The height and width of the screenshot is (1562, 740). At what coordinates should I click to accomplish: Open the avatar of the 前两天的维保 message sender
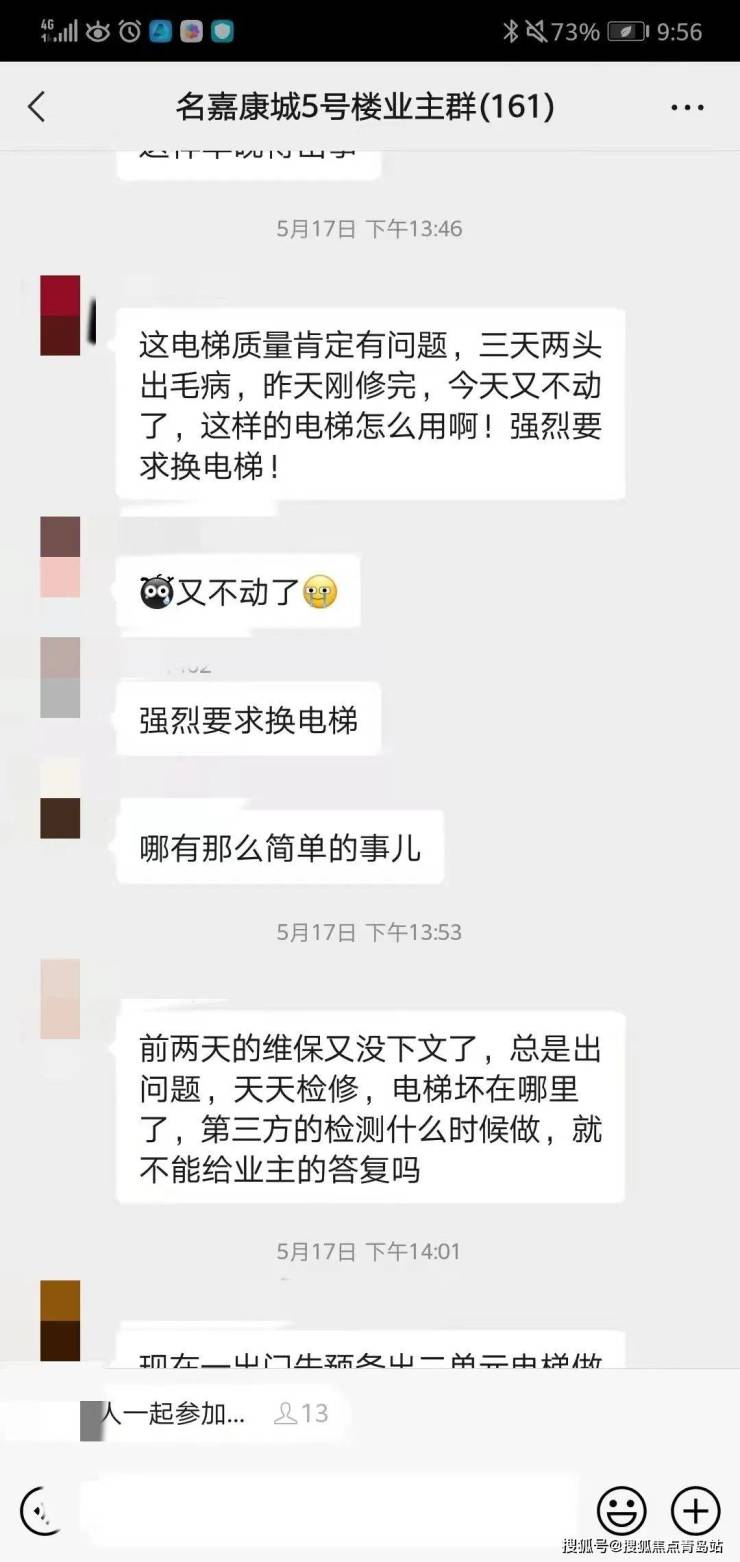tap(60, 998)
